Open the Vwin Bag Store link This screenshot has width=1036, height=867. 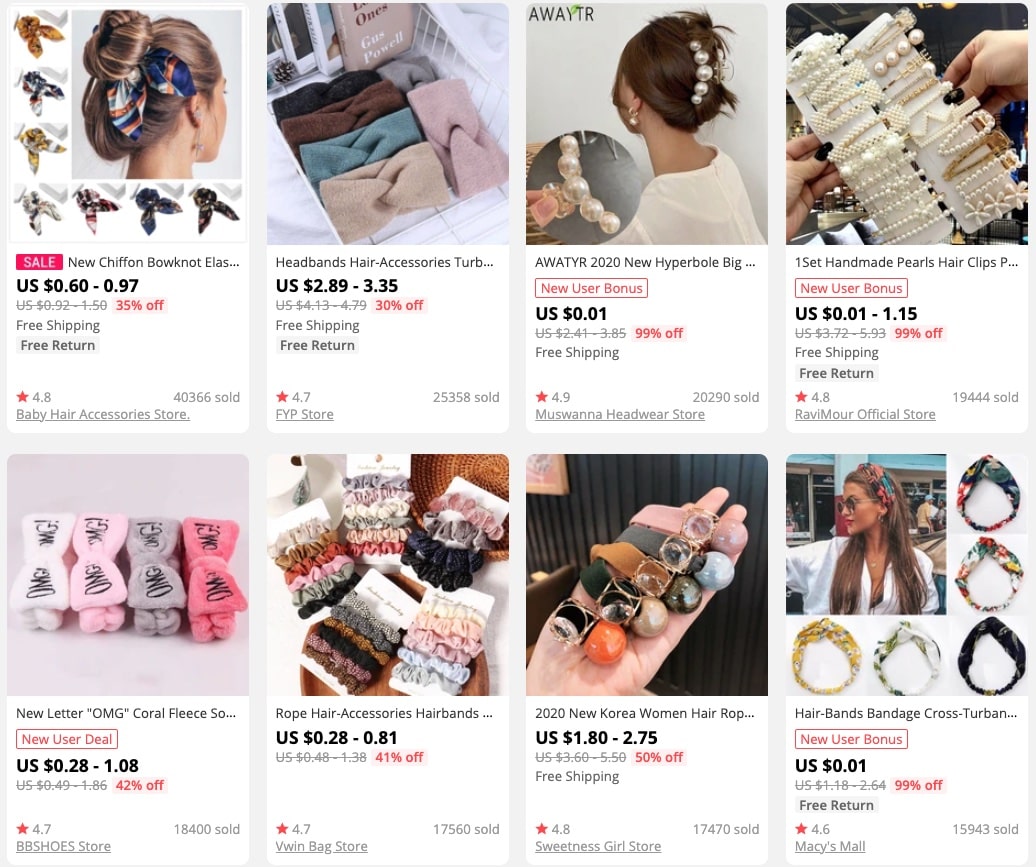coord(321,847)
